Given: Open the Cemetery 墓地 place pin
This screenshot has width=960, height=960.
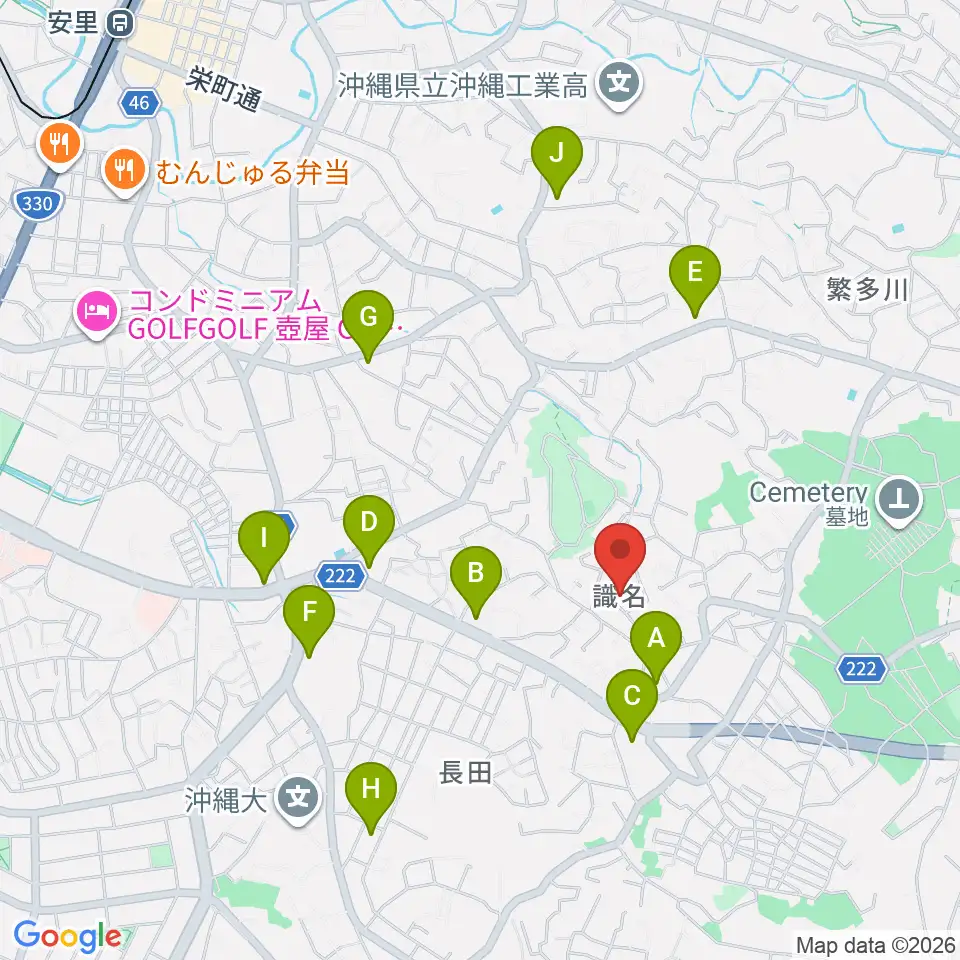Looking at the screenshot, I should [899, 501].
